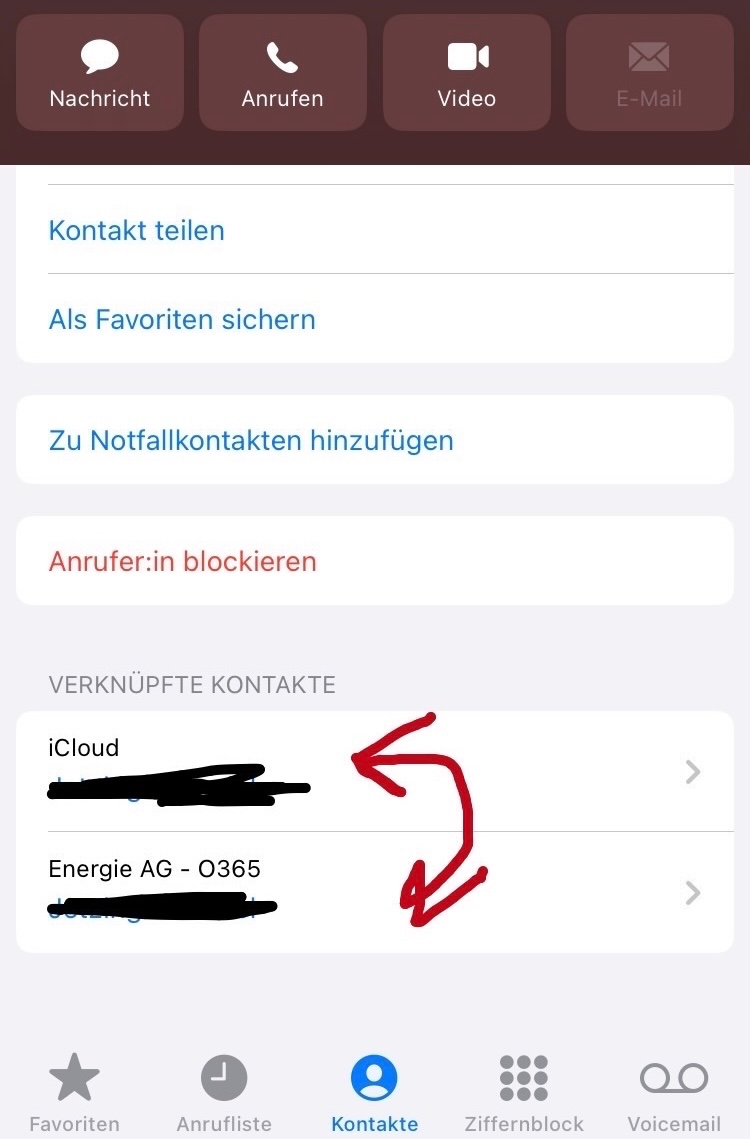The image size is (750, 1139).
Task: Call the contact with Anrufen
Action: [283, 73]
